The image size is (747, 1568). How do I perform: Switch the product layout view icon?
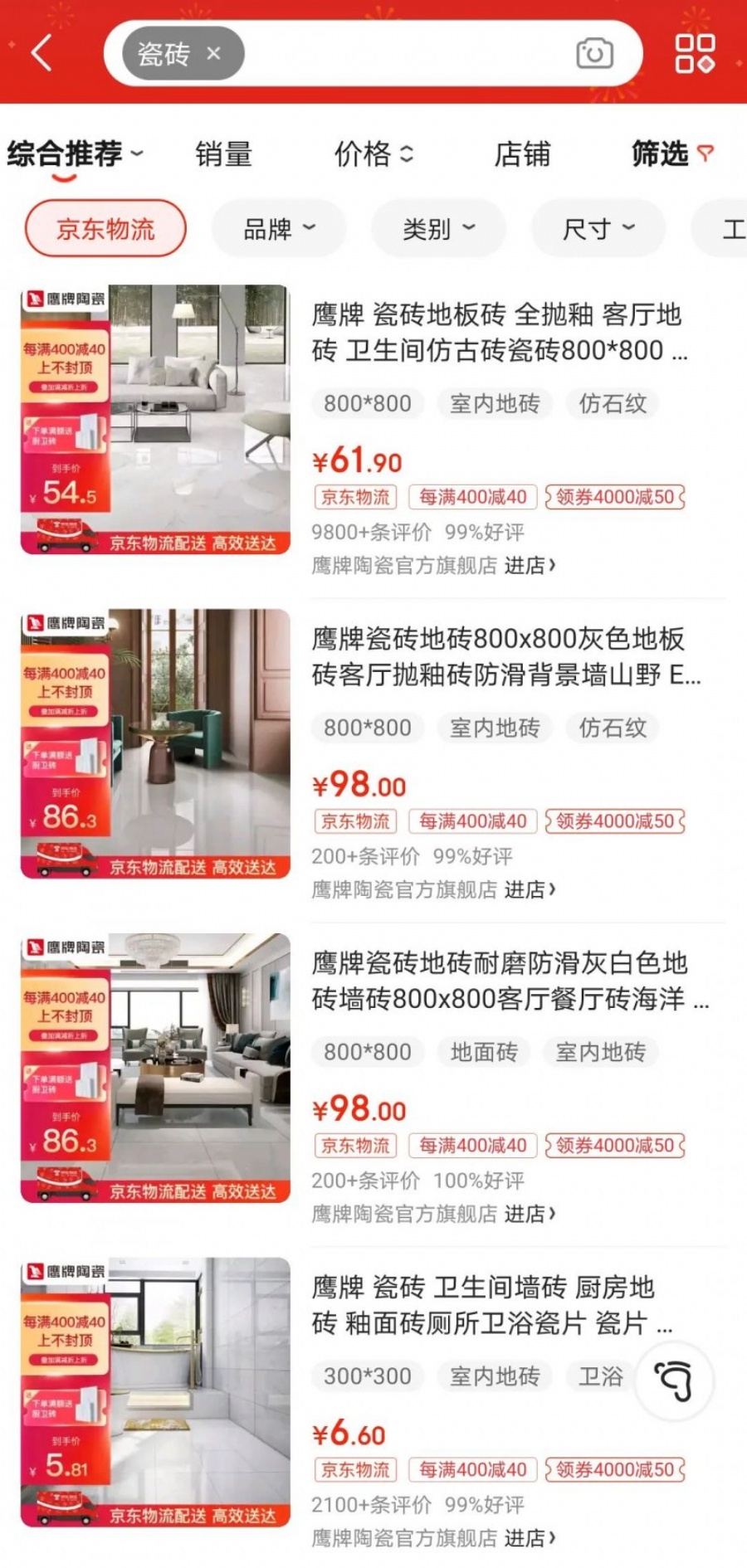[695, 54]
